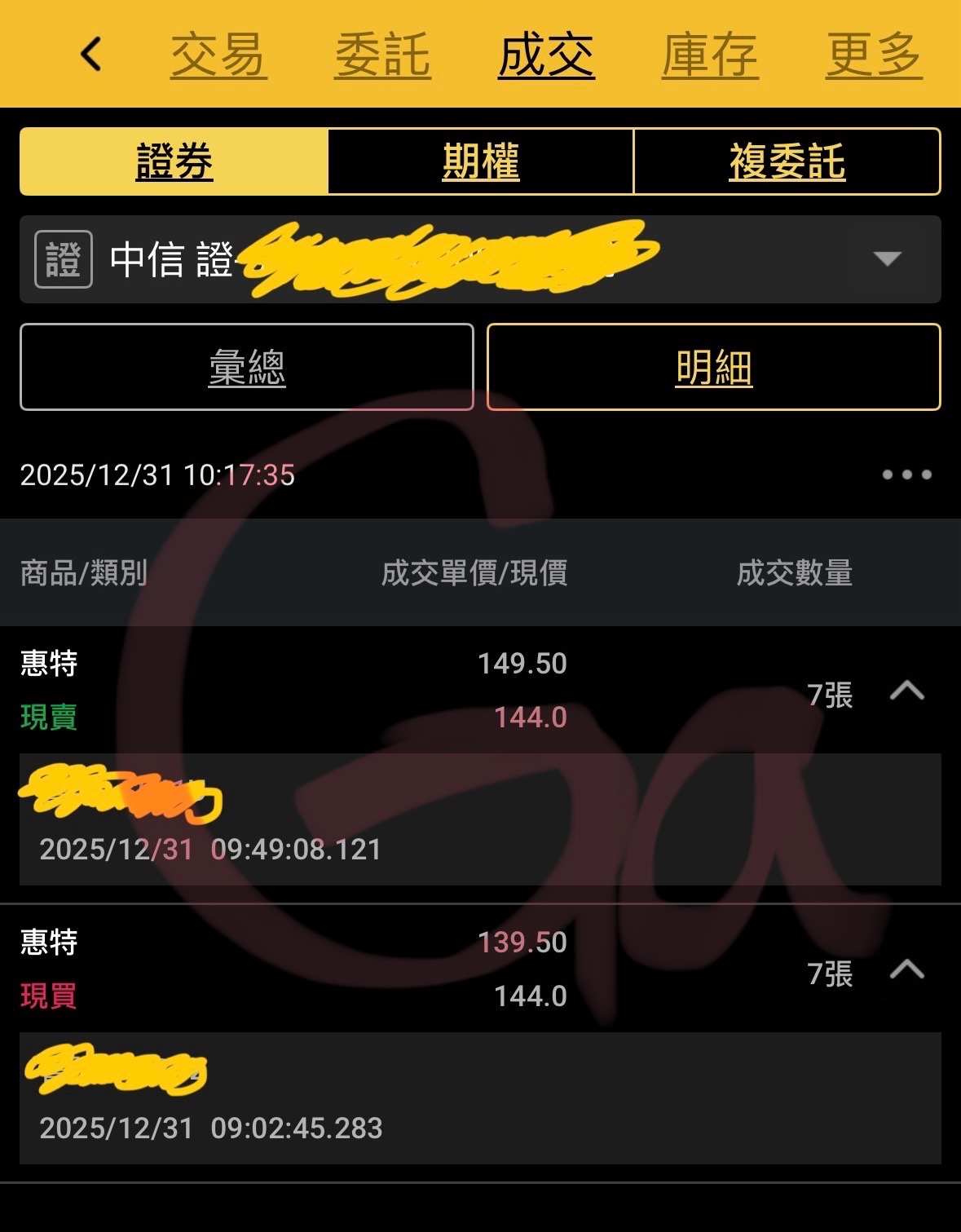Open the three-dot overflow menu
This screenshot has width=961, height=1232.
[906, 475]
